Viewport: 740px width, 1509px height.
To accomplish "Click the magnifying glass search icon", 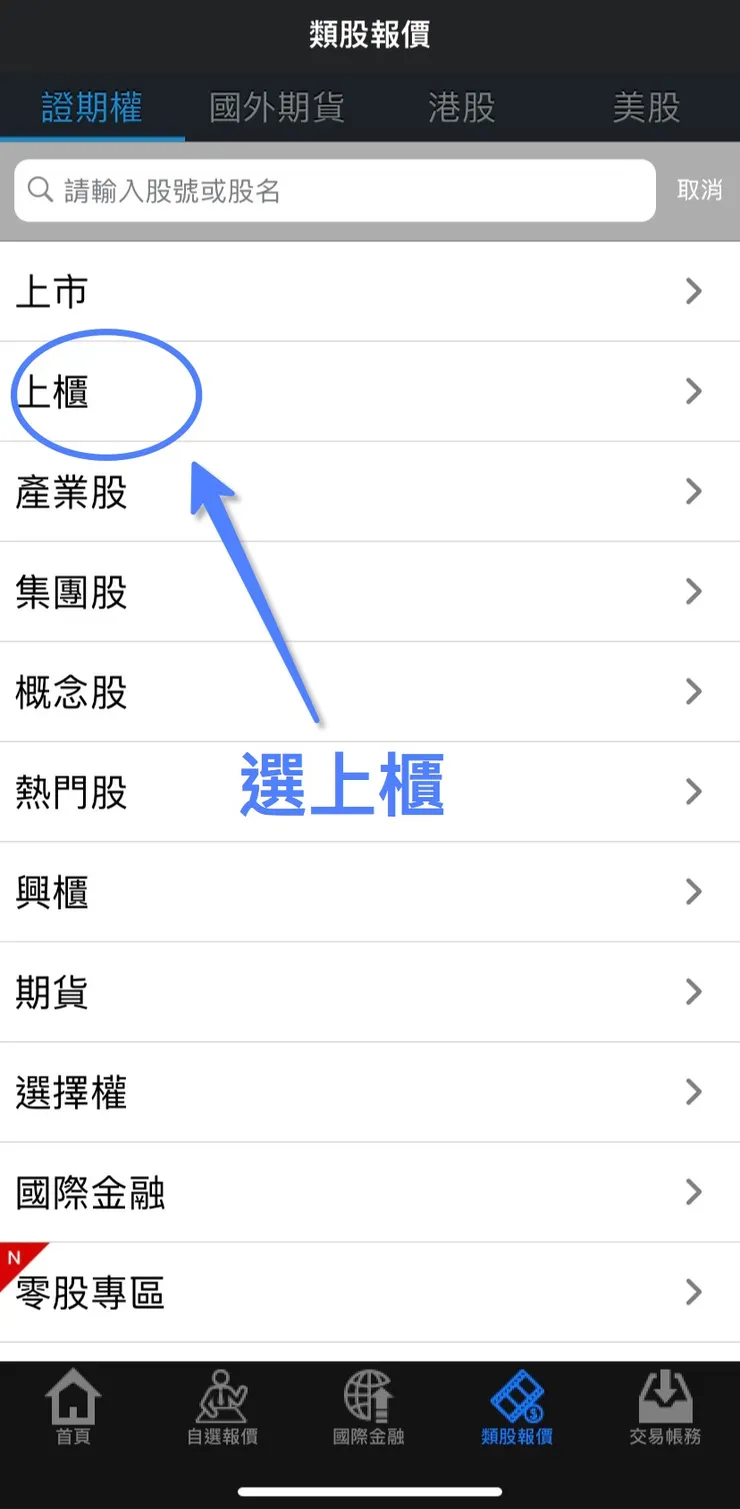I will coord(40,190).
